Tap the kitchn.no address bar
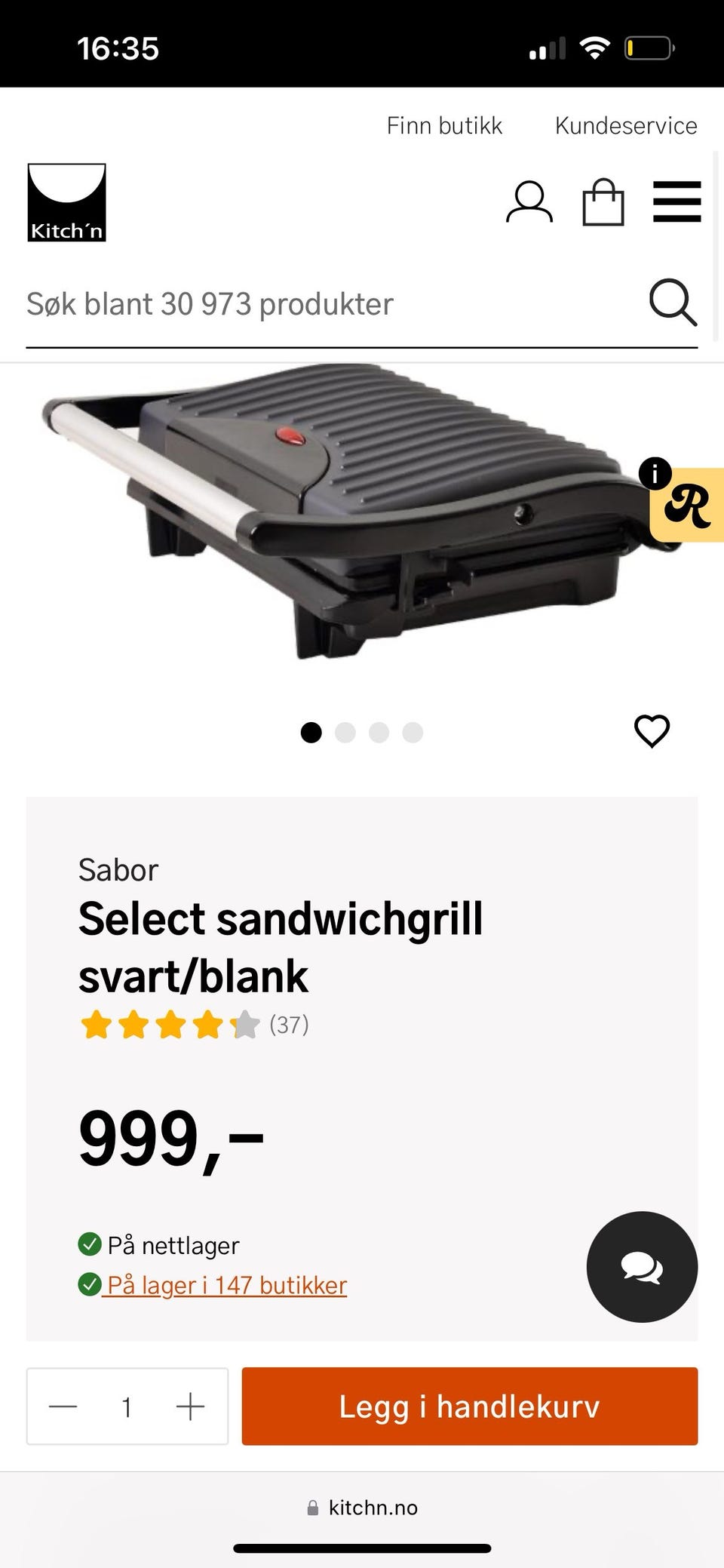The width and height of the screenshot is (724, 1568). (362, 1508)
